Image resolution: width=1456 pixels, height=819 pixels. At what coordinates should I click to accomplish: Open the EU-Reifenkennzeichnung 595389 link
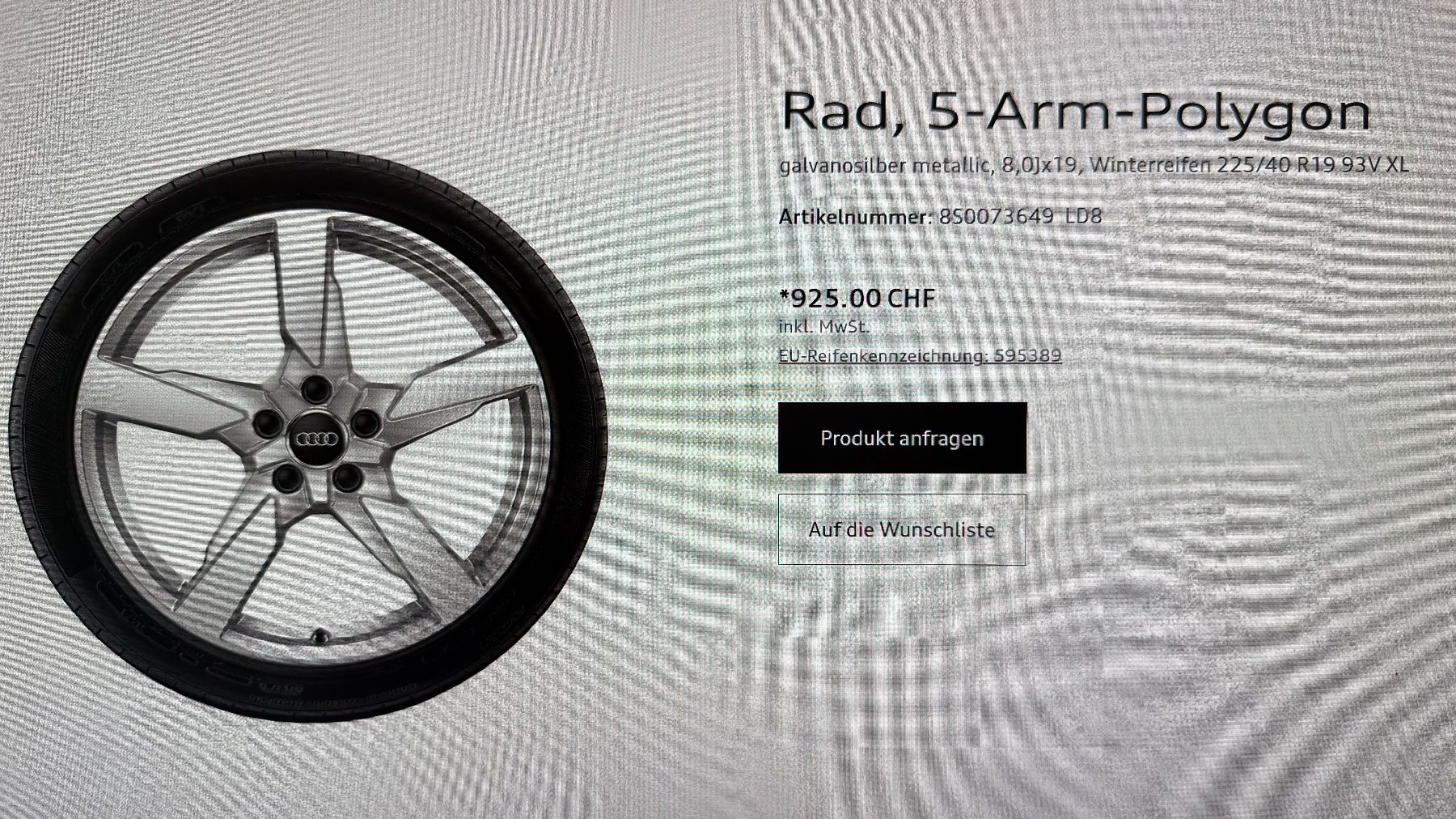coord(920,355)
